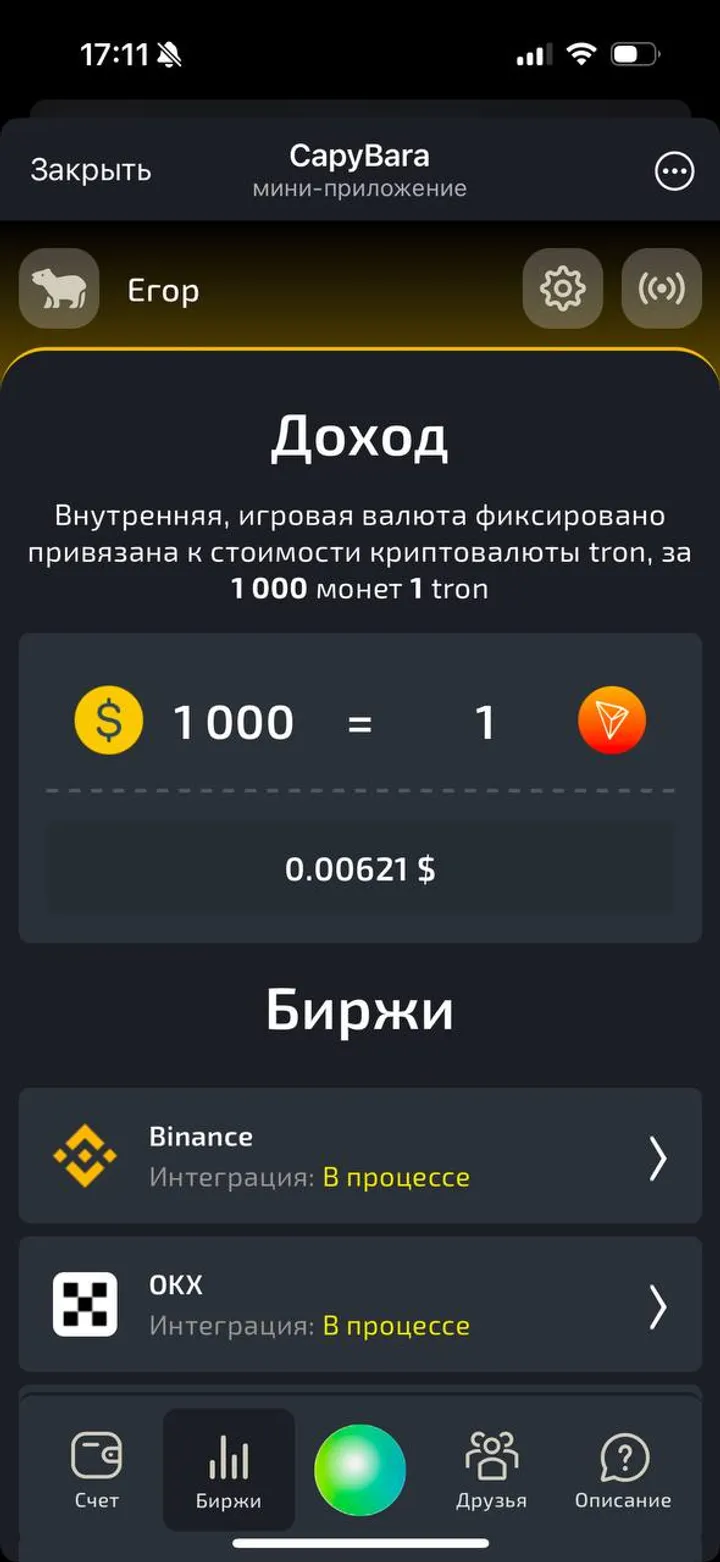The width and height of the screenshot is (720, 1562).
Task: Tap the yellow dollar coin icon
Action: click(x=108, y=720)
